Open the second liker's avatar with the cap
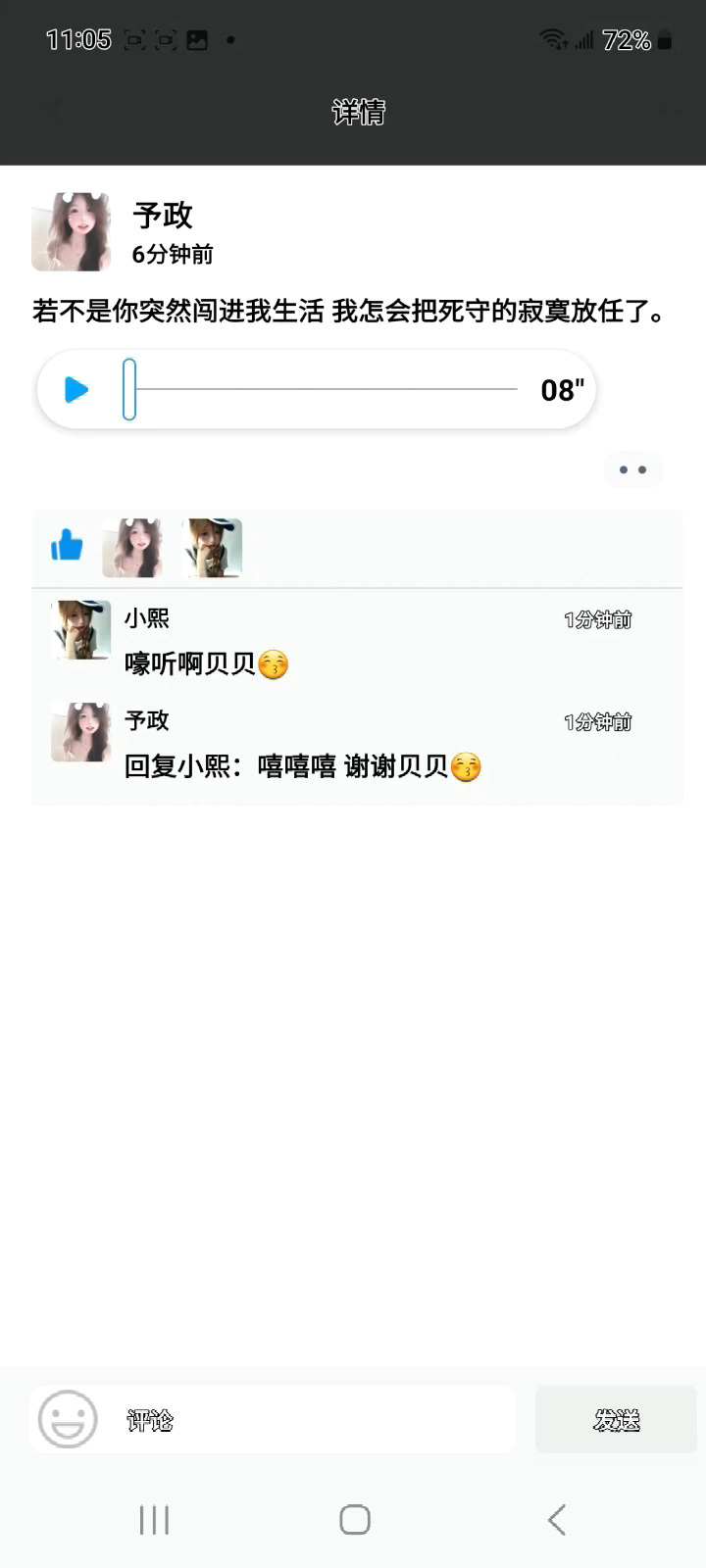Image resolution: width=706 pixels, height=1568 pixels. pos(213,548)
